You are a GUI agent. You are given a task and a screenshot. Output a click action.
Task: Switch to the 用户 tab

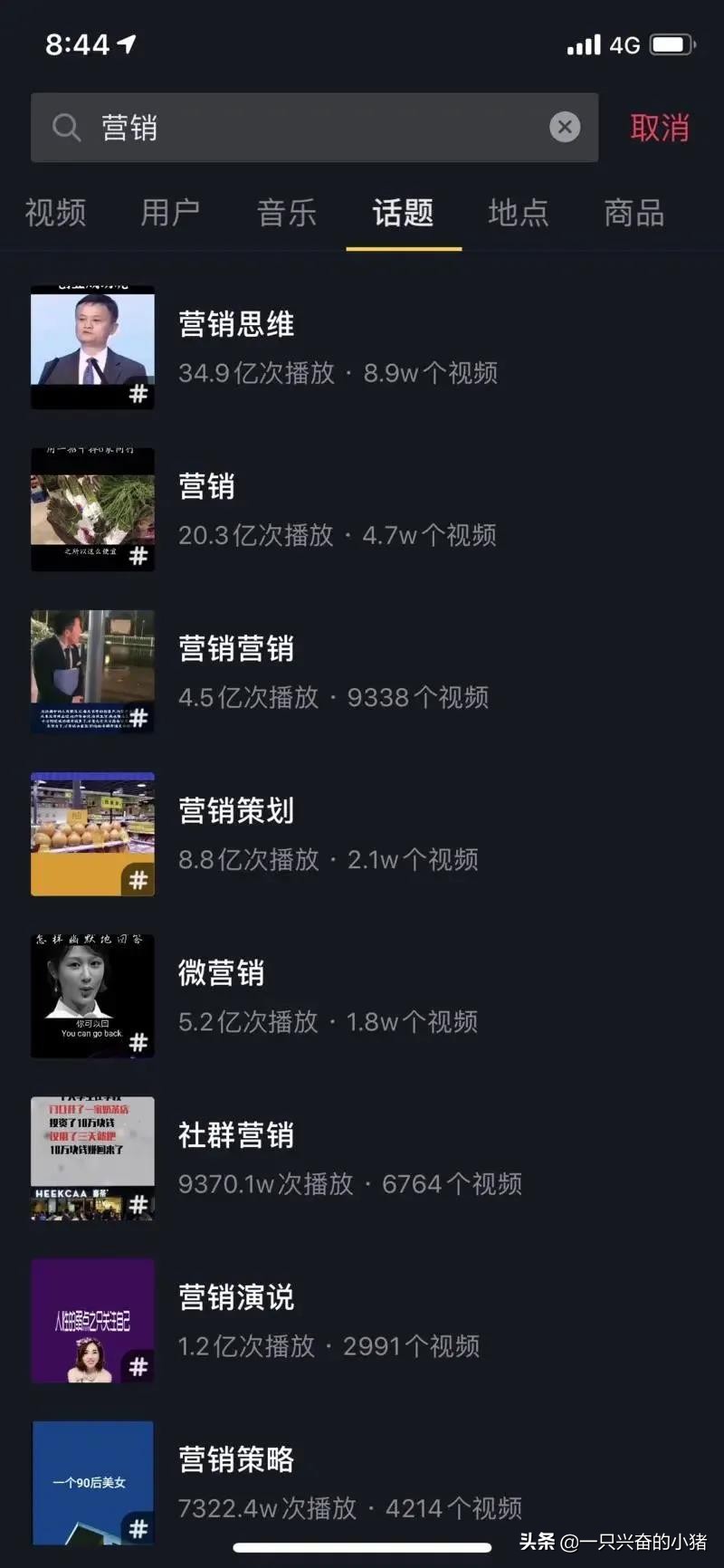point(170,214)
